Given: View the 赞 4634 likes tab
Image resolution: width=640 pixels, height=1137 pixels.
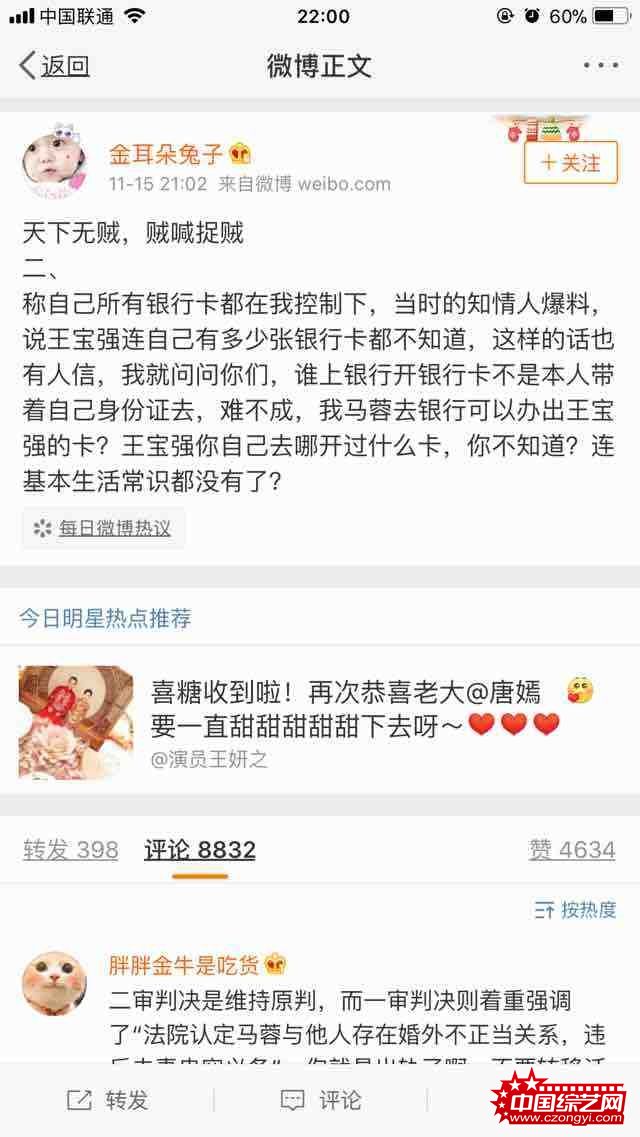Looking at the screenshot, I should pos(572,850).
